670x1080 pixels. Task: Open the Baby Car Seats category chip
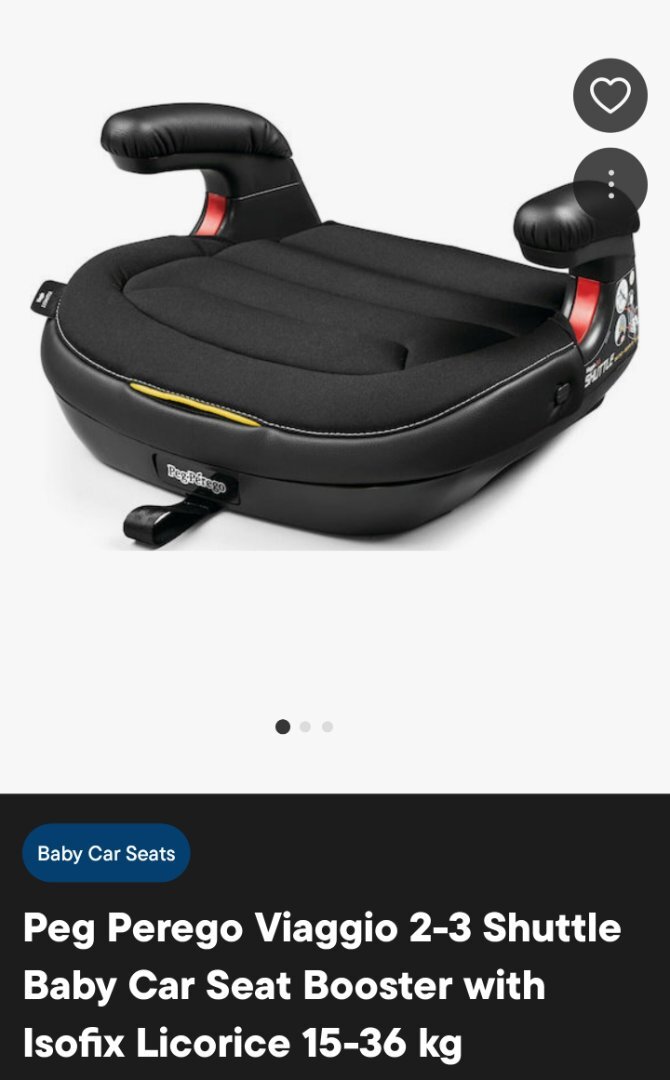(x=106, y=853)
